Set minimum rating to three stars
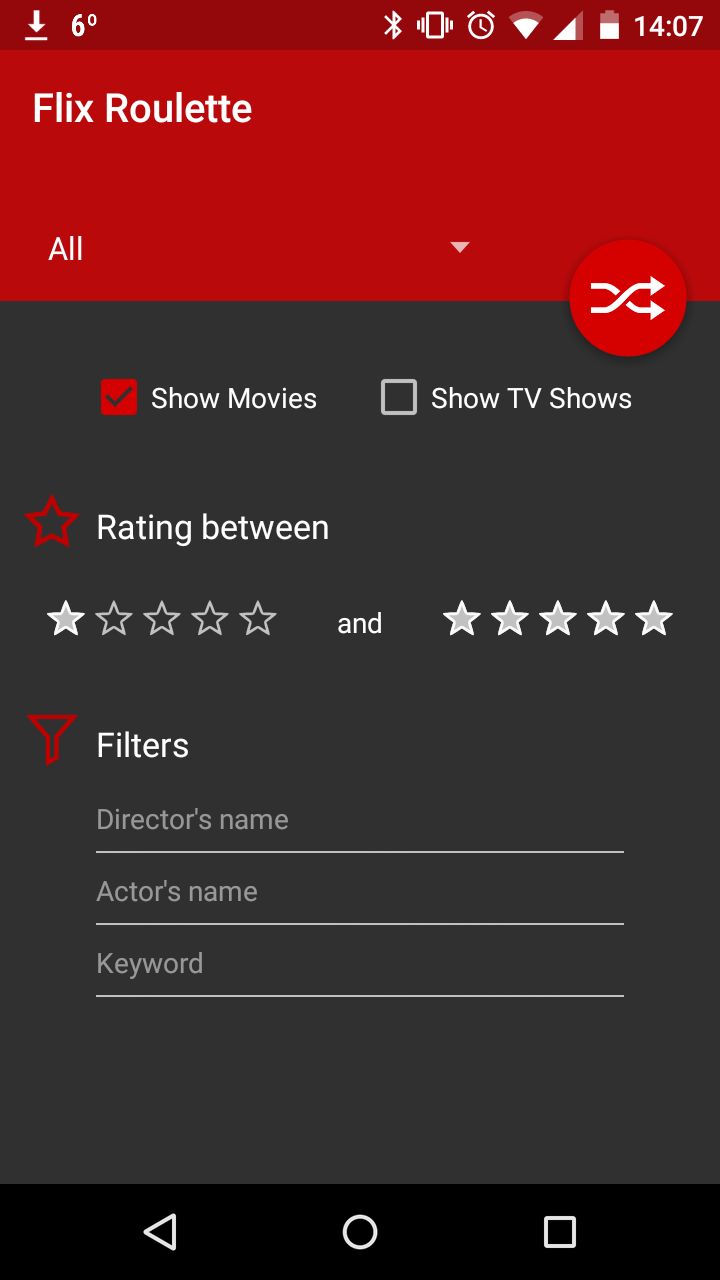 click(161, 618)
